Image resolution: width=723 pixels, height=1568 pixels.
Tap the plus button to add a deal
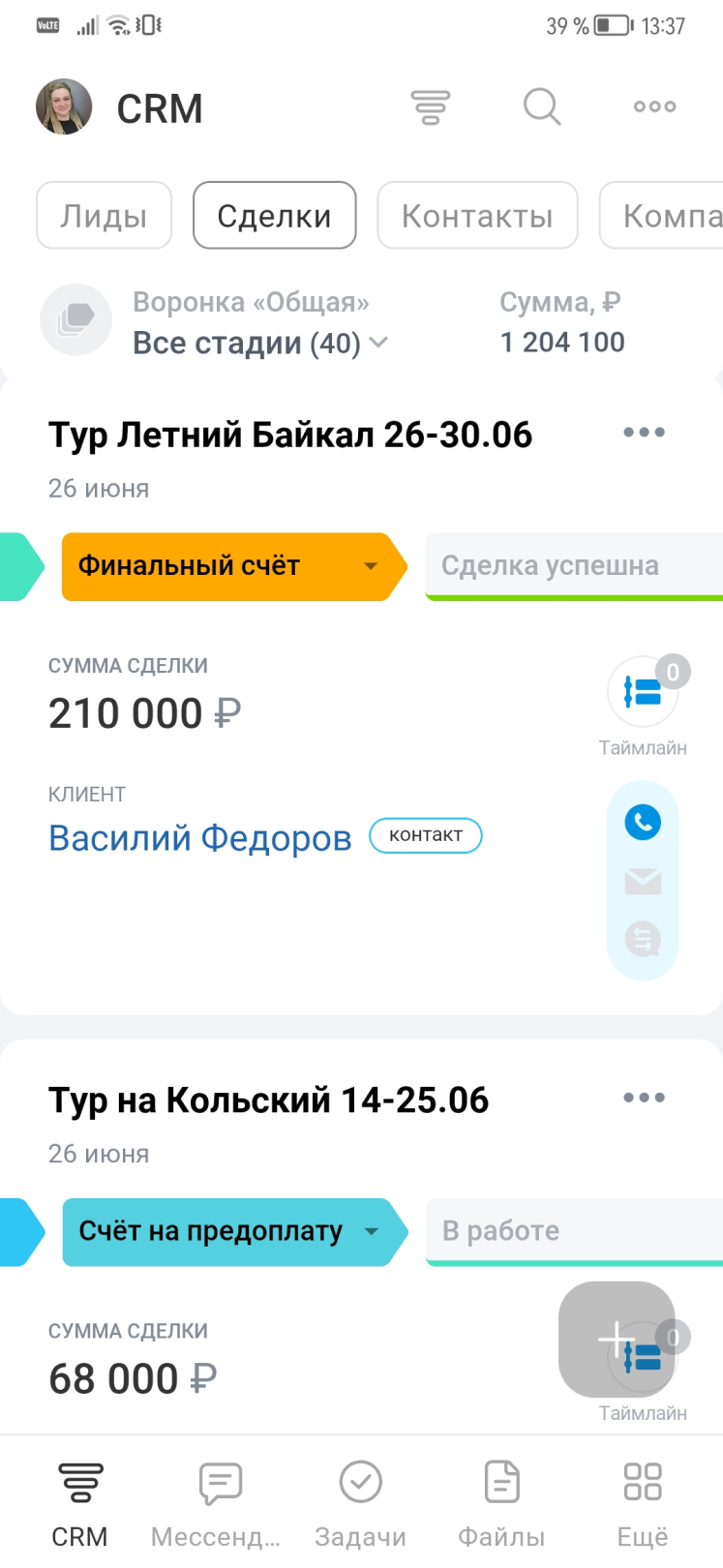(x=617, y=1341)
